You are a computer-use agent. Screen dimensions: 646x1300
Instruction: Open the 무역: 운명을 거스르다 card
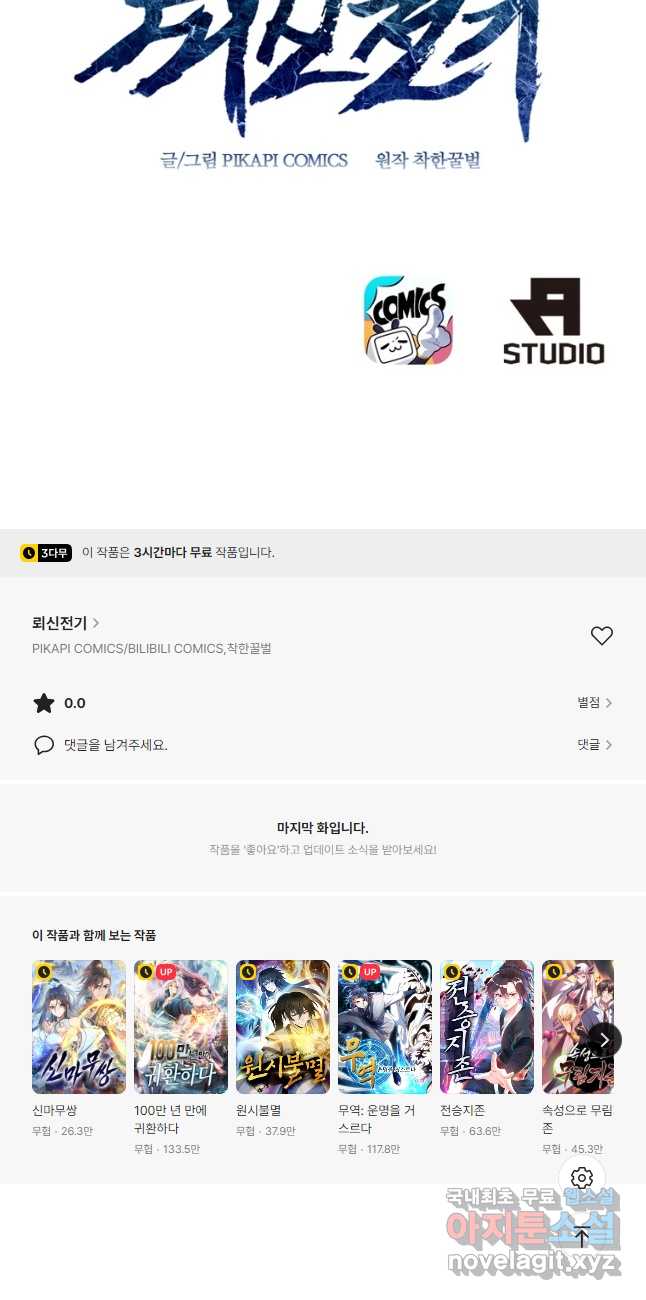click(385, 1027)
